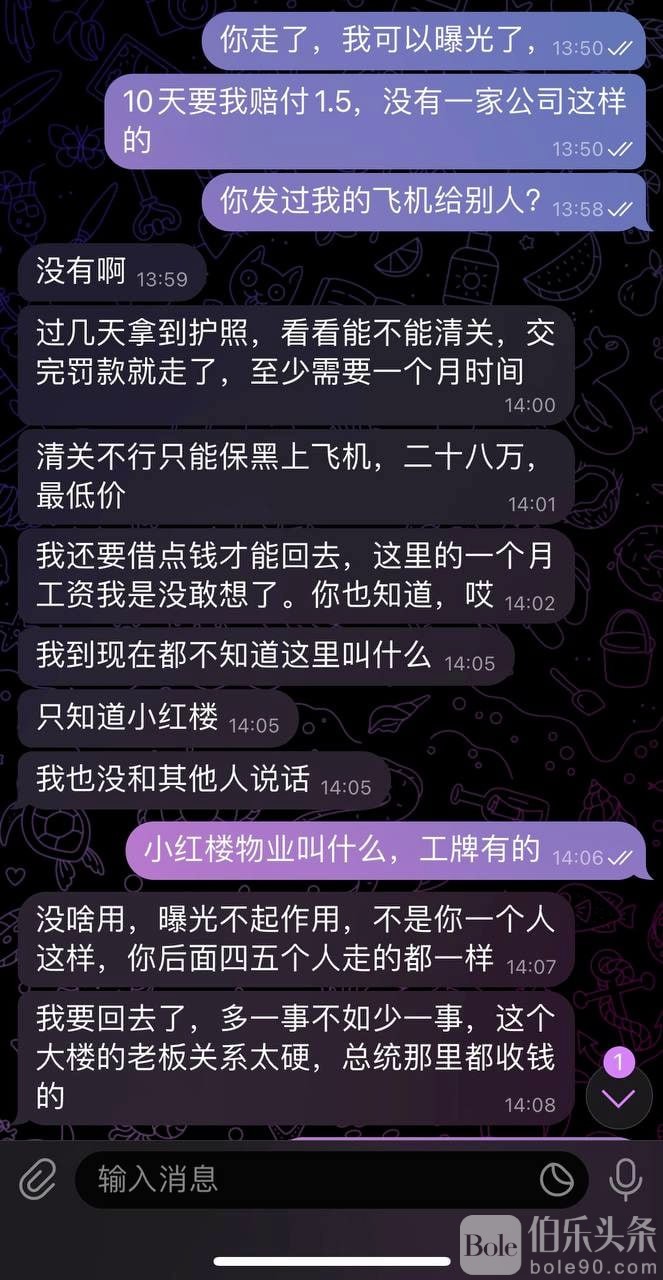
Task: Jump to the latest unread message
Action: pyautogui.click(x=619, y=1098)
